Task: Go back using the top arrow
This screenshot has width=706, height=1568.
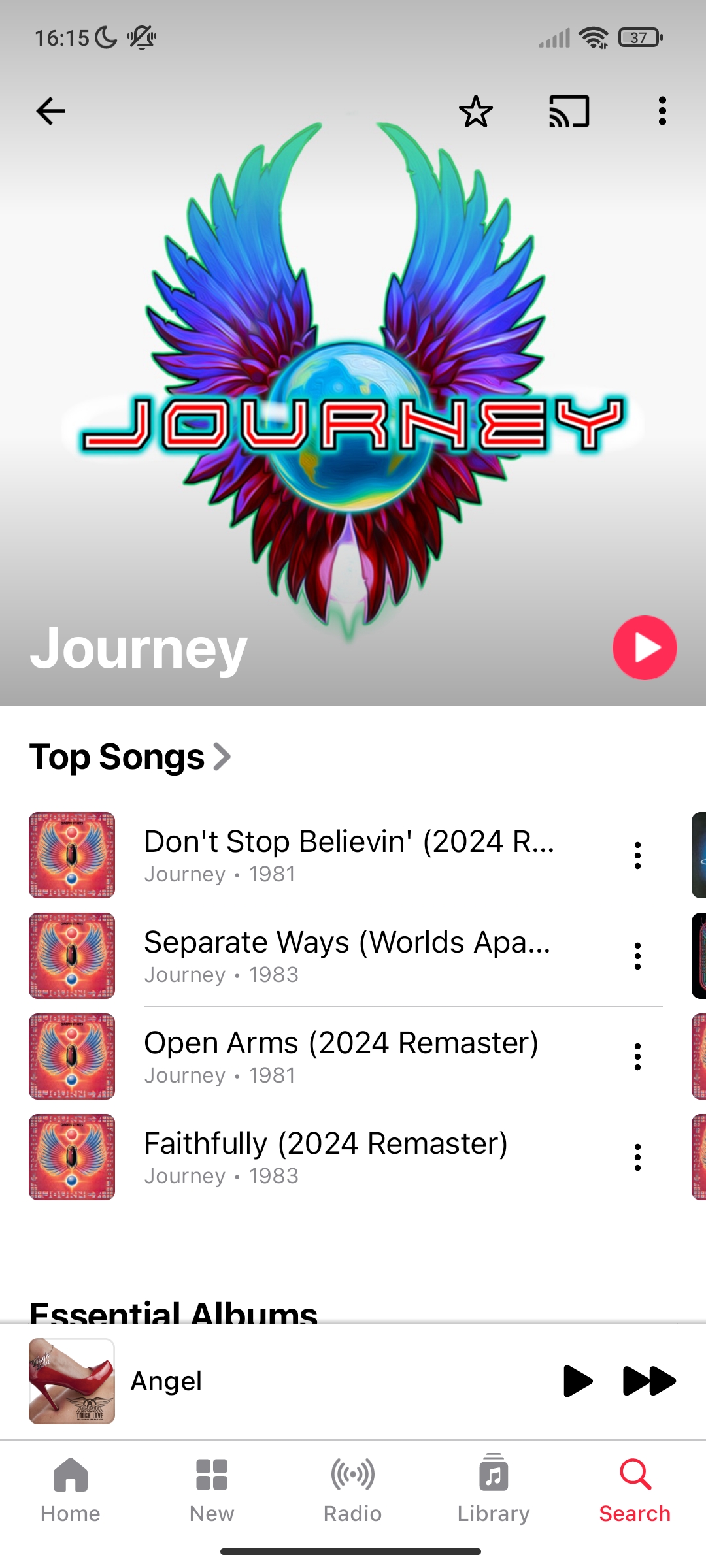Action: coord(50,111)
